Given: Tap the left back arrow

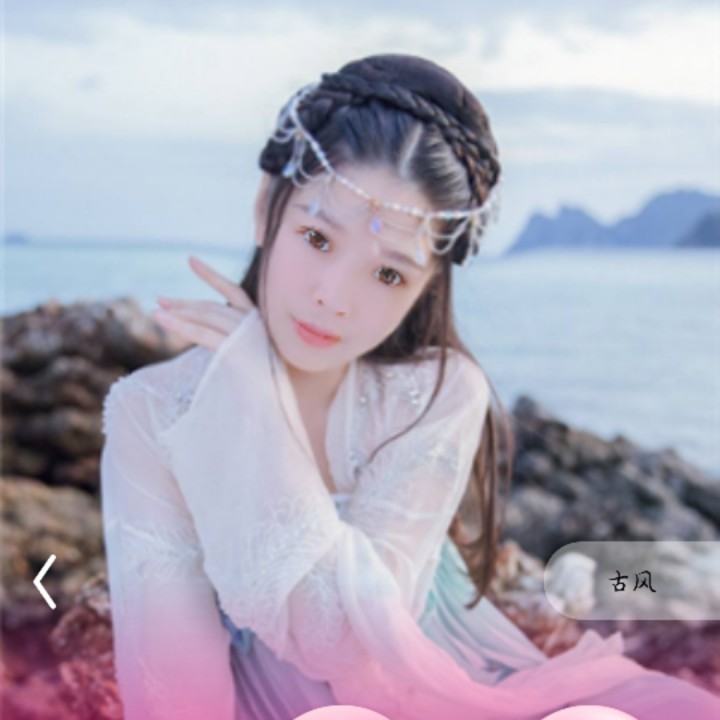Looking at the screenshot, I should click(x=44, y=582).
